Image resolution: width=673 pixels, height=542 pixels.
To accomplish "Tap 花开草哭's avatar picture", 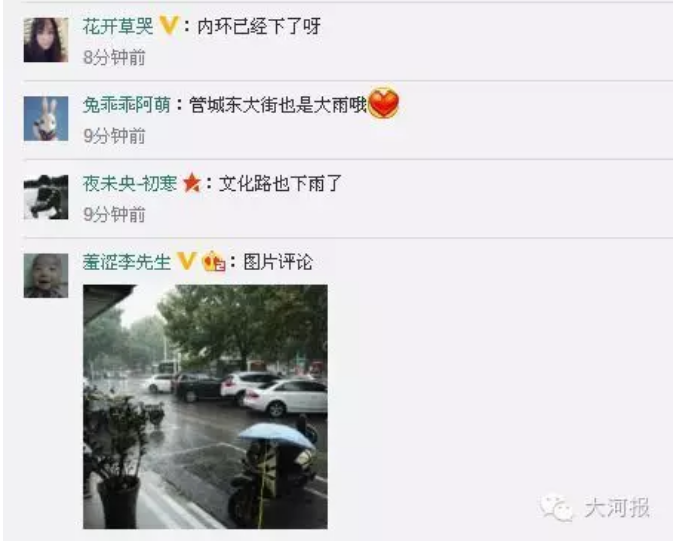I will coord(46,40).
